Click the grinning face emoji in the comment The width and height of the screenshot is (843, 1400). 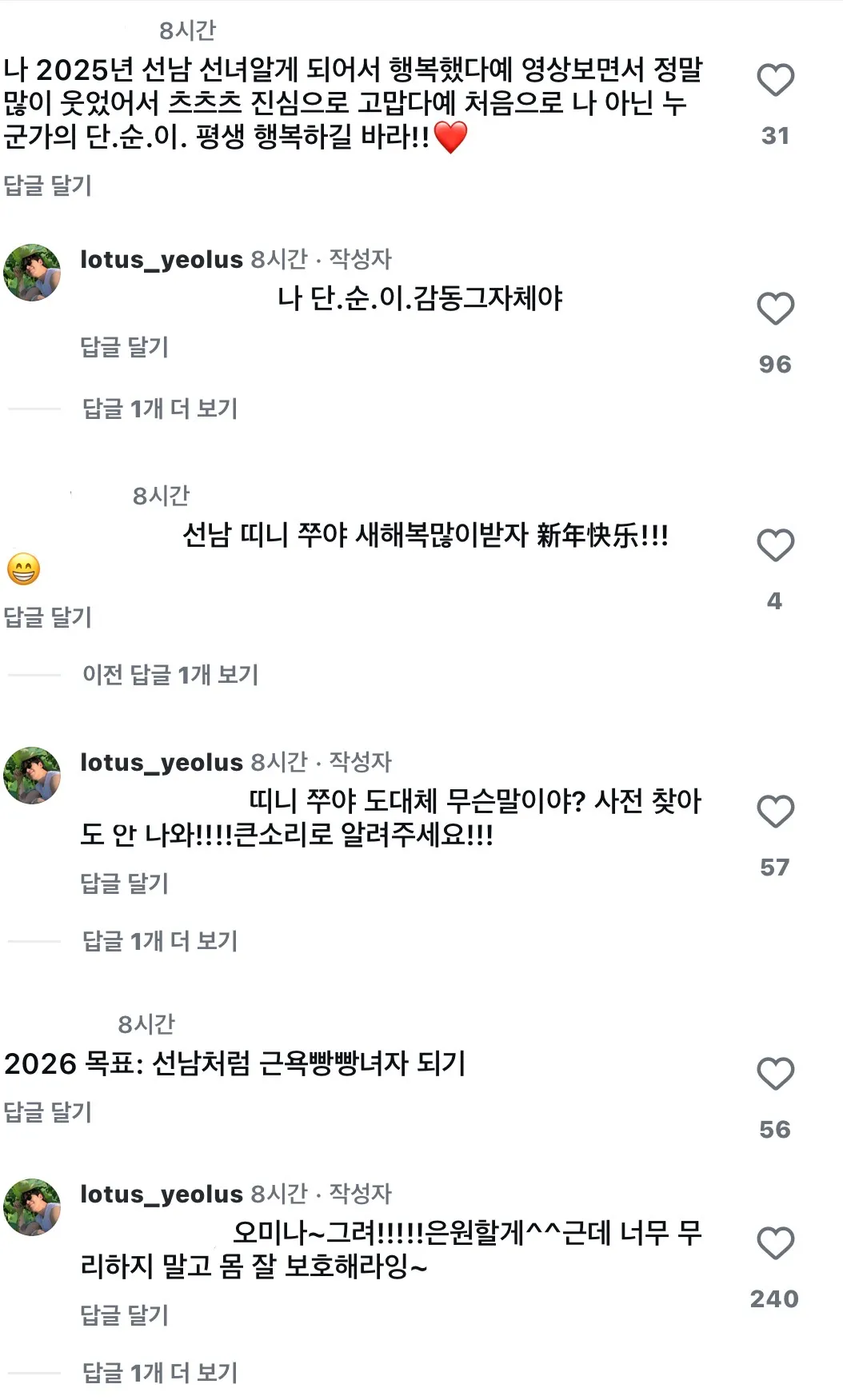point(23,570)
